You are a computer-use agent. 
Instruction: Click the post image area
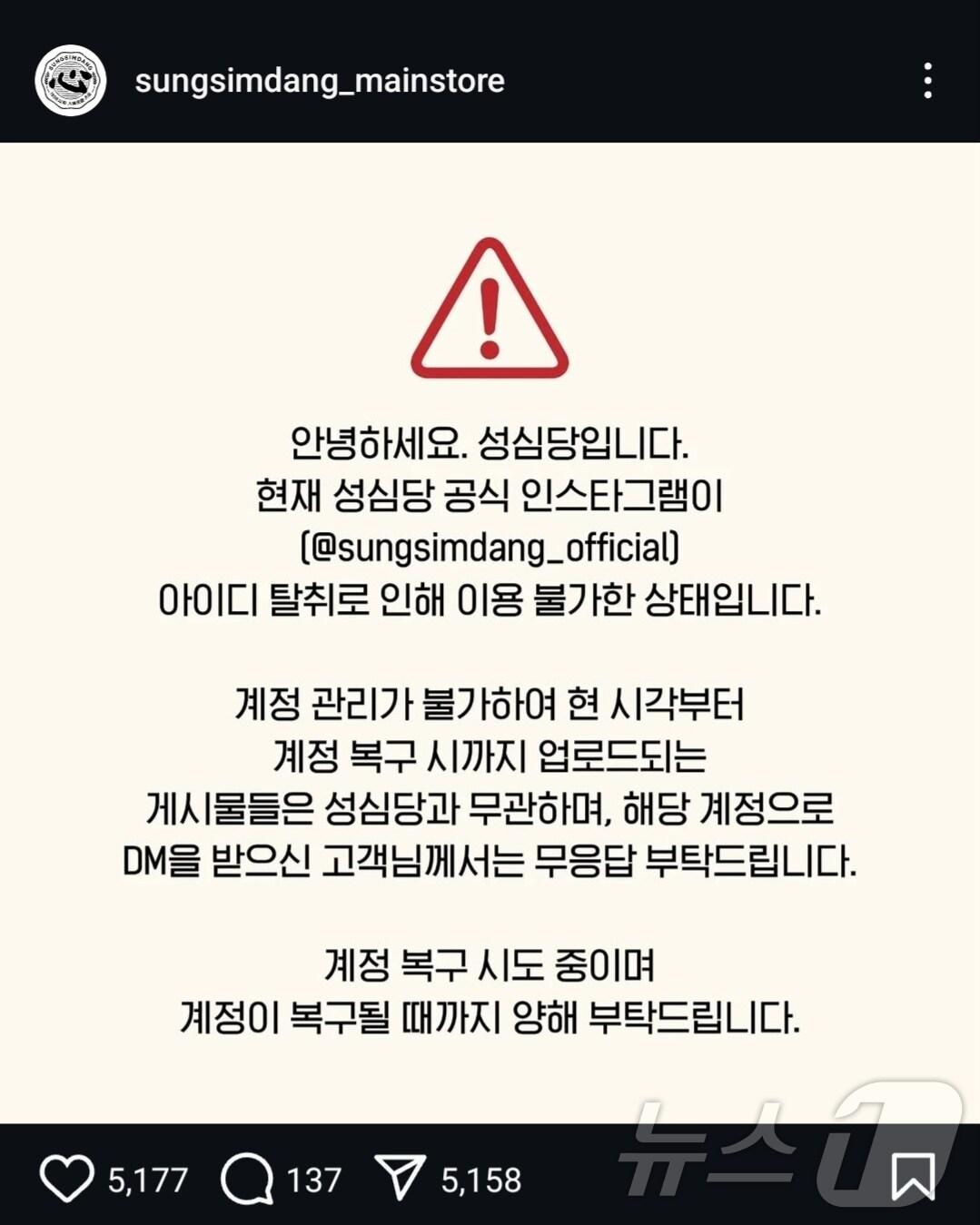[490, 636]
